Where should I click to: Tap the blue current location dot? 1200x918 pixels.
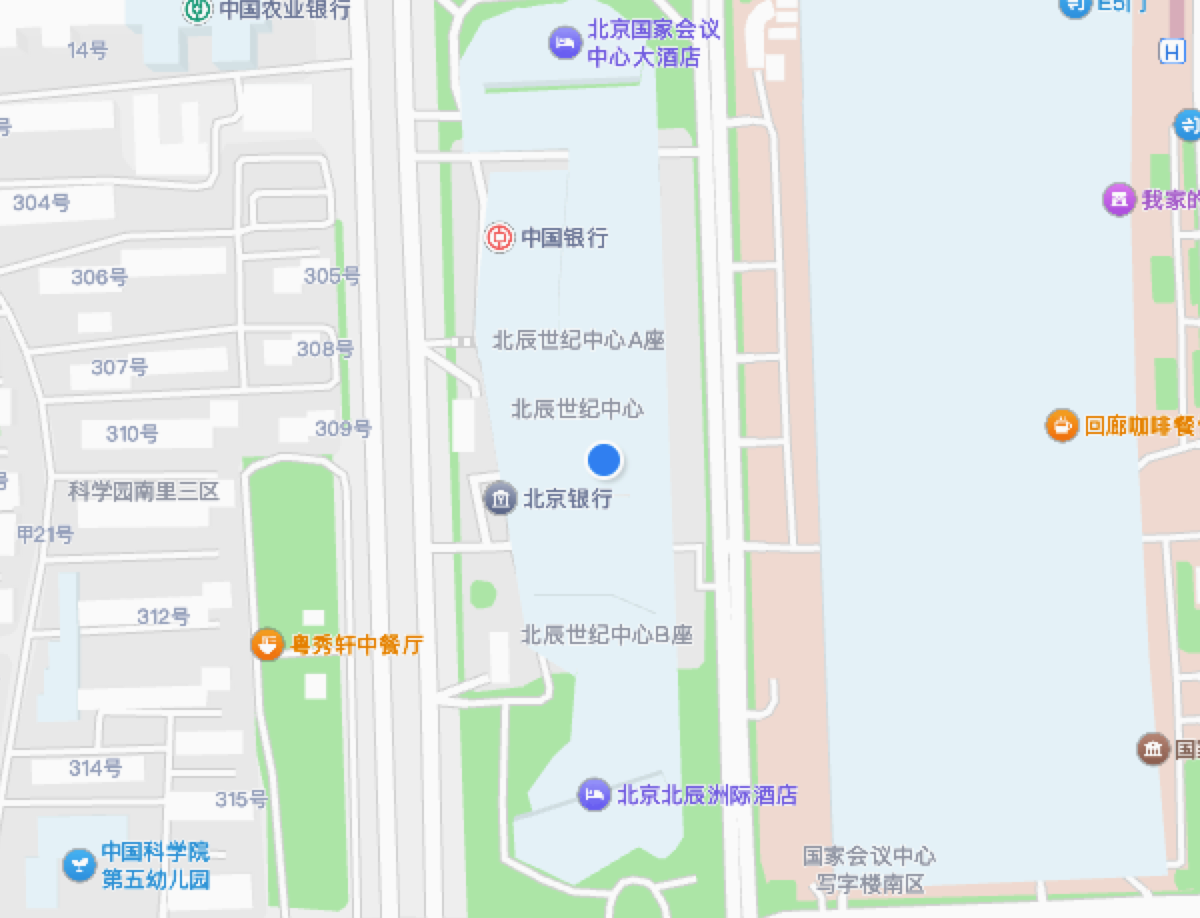click(x=604, y=460)
